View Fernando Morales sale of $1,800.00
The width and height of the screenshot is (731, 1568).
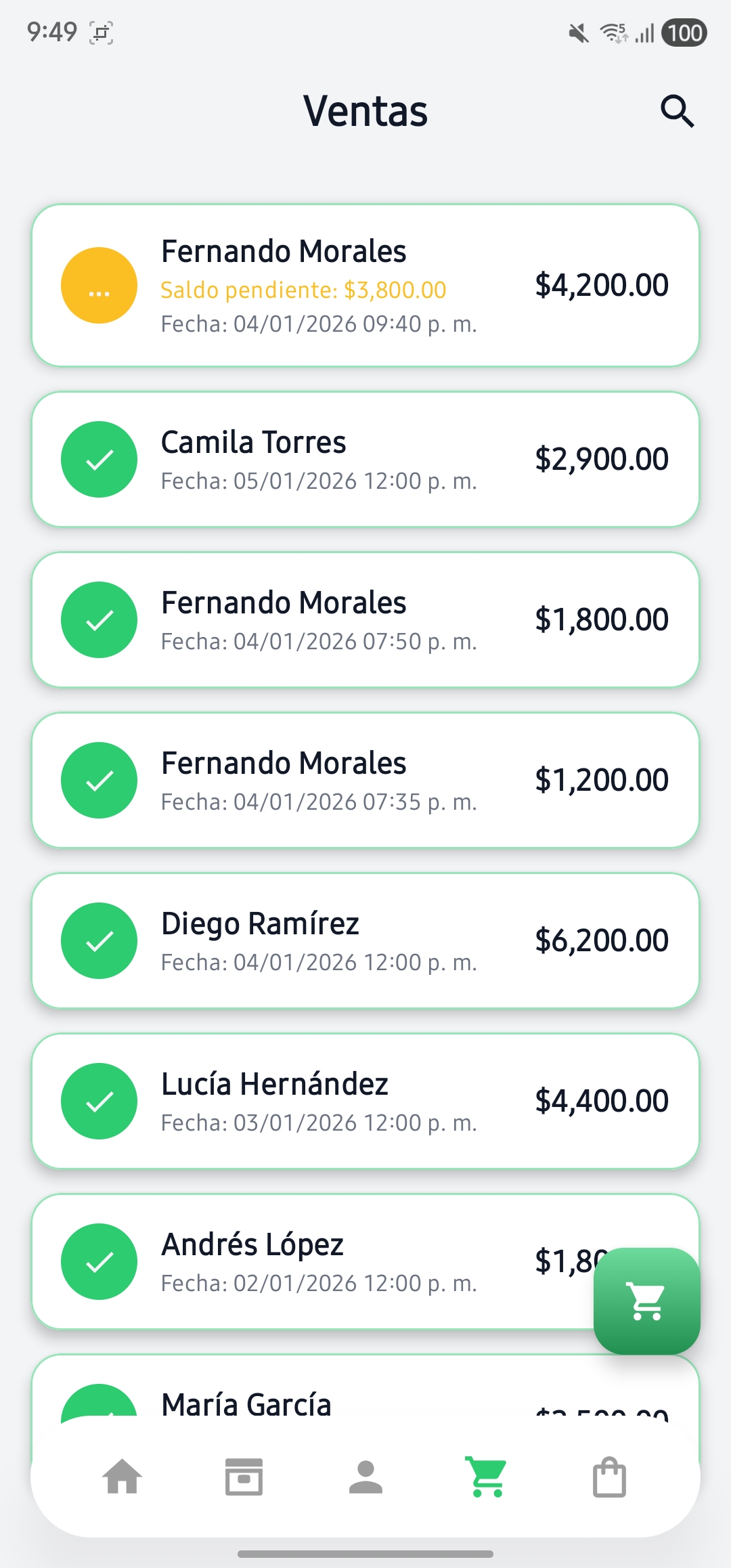[365, 620]
